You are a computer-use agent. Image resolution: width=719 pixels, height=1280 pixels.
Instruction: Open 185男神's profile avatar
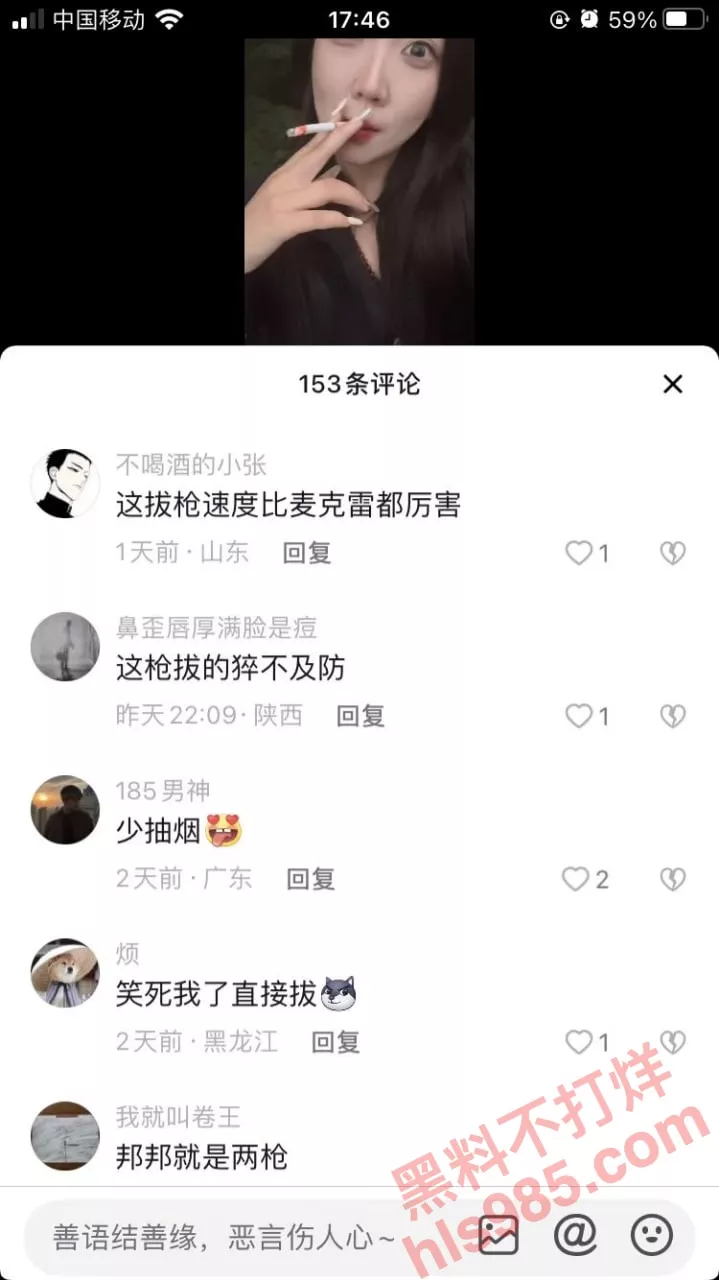(65, 809)
